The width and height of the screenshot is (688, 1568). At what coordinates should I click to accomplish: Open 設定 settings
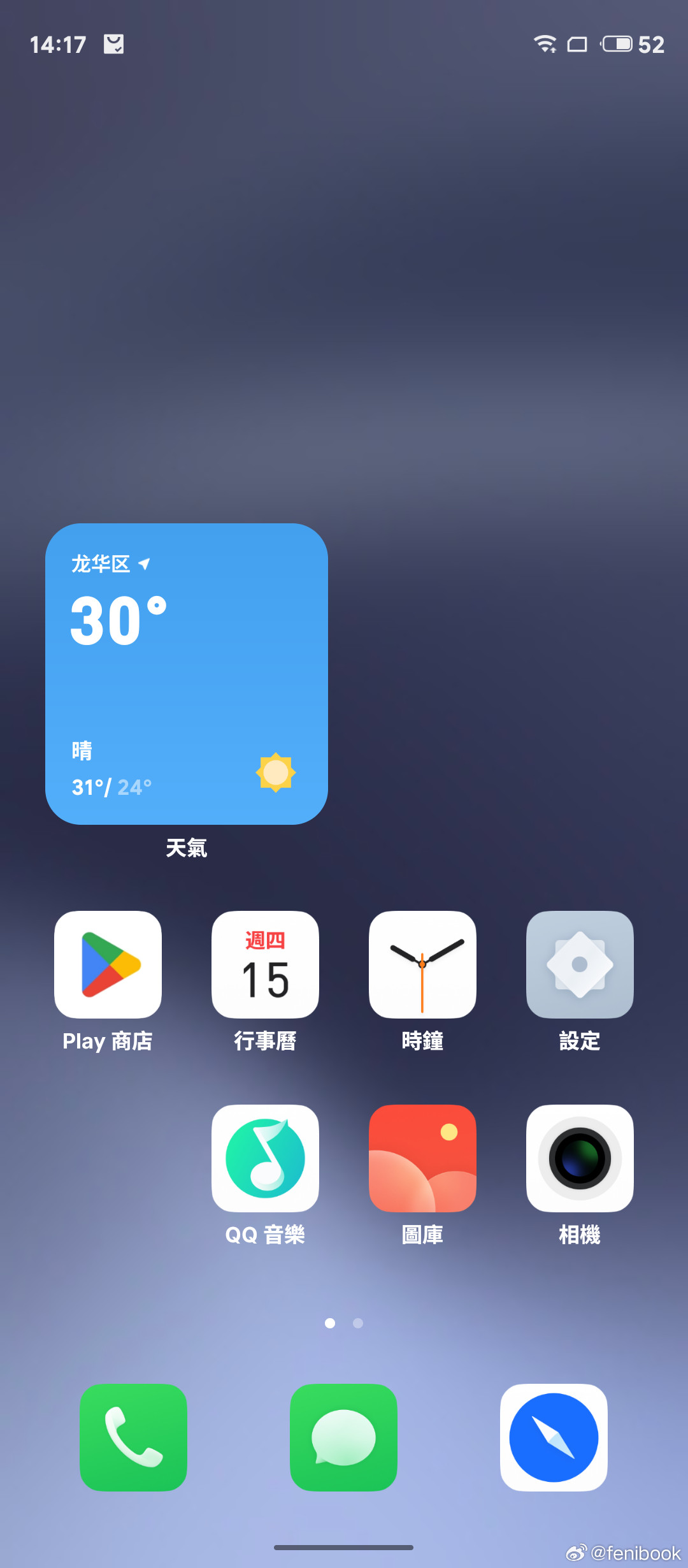(580, 964)
